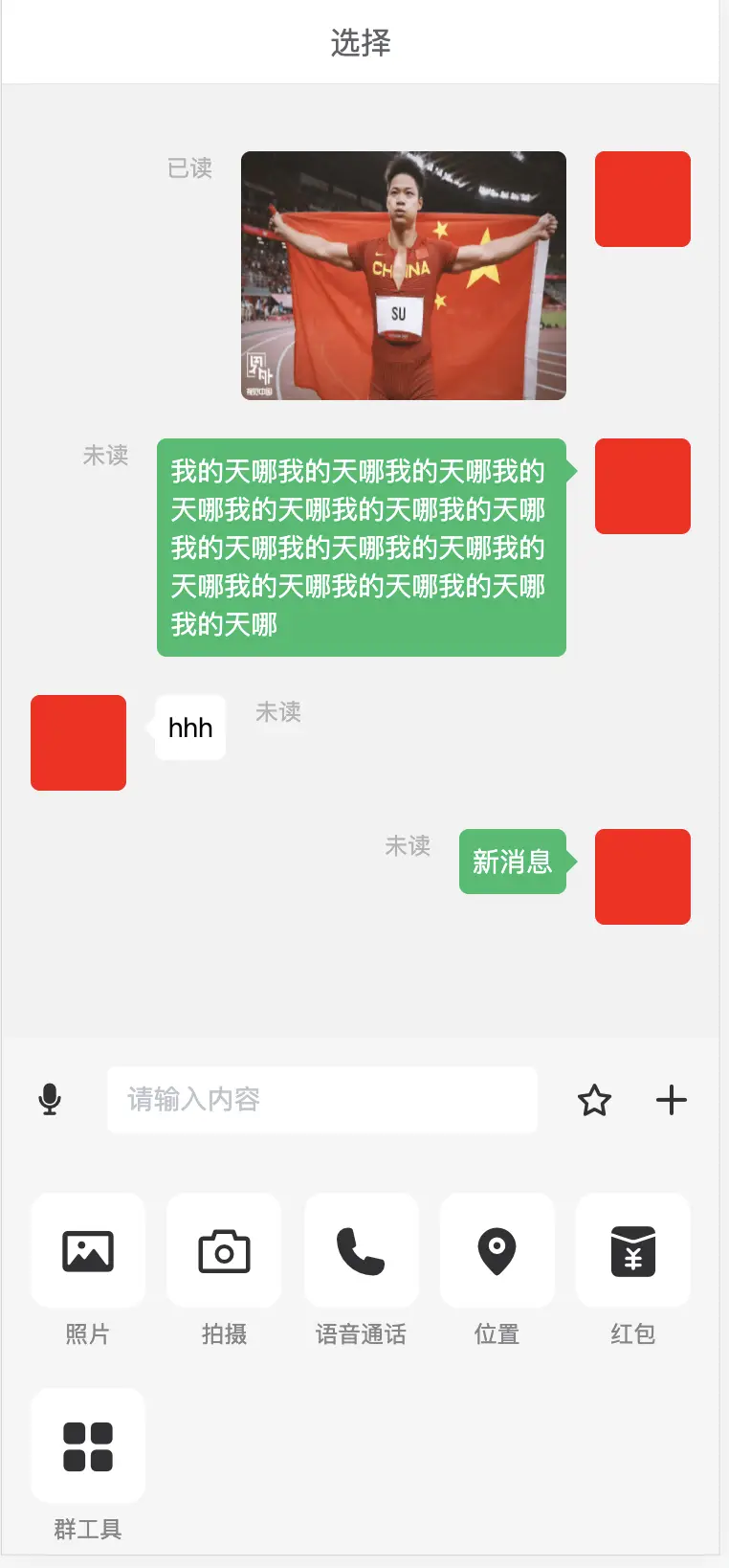Tap the avatar next to 'hhh' message

coord(78,743)
